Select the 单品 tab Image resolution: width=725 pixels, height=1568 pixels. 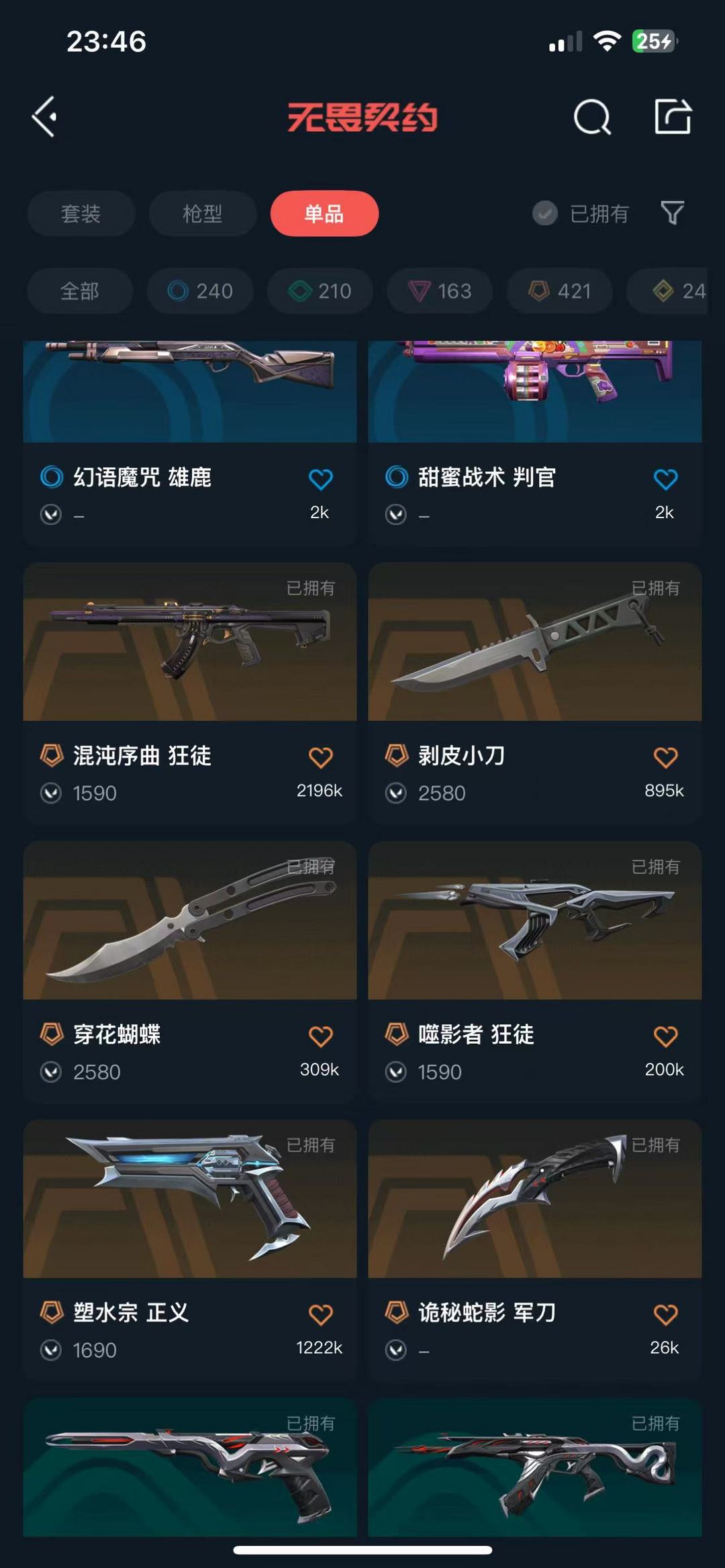tap(324, 213)
